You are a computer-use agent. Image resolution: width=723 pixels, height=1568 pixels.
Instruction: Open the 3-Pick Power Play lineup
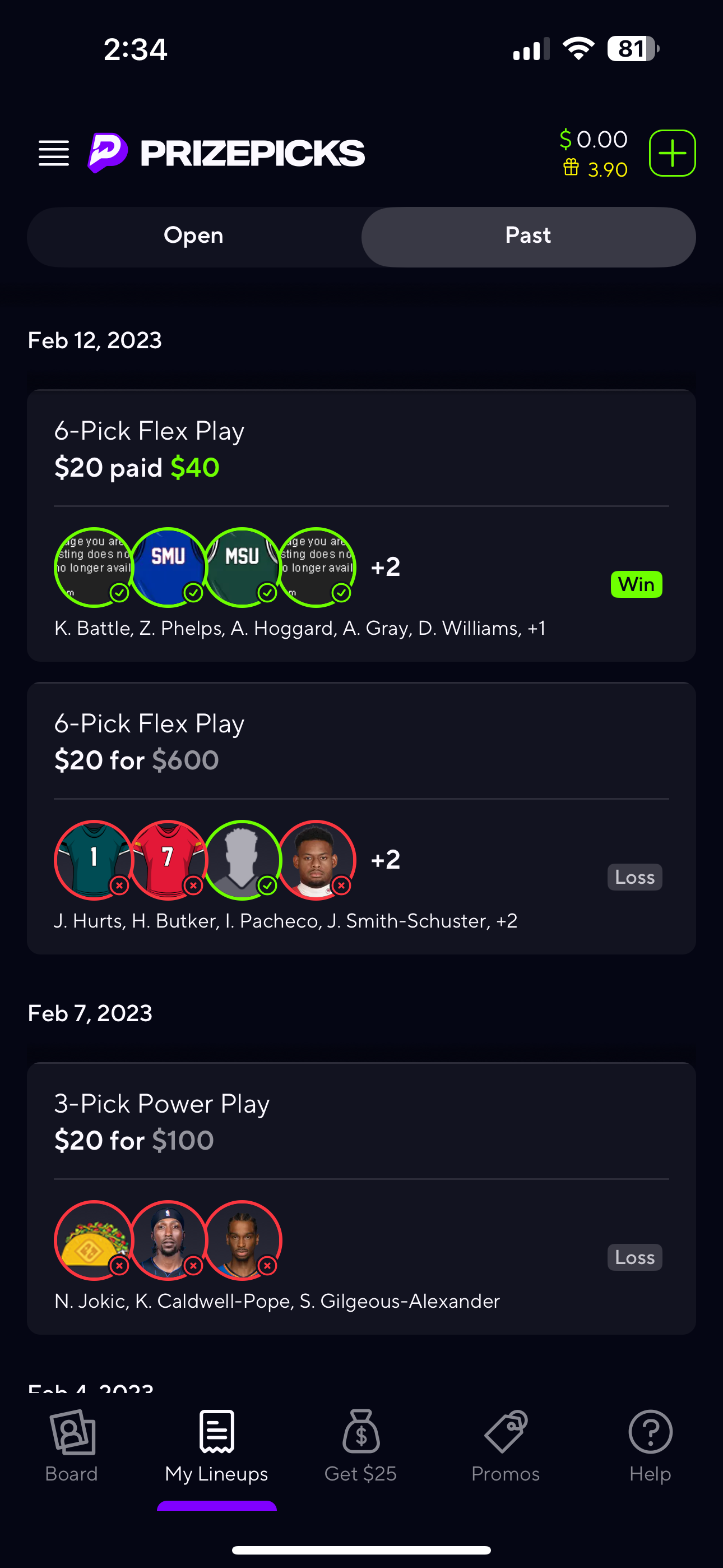click(361, 1197)
